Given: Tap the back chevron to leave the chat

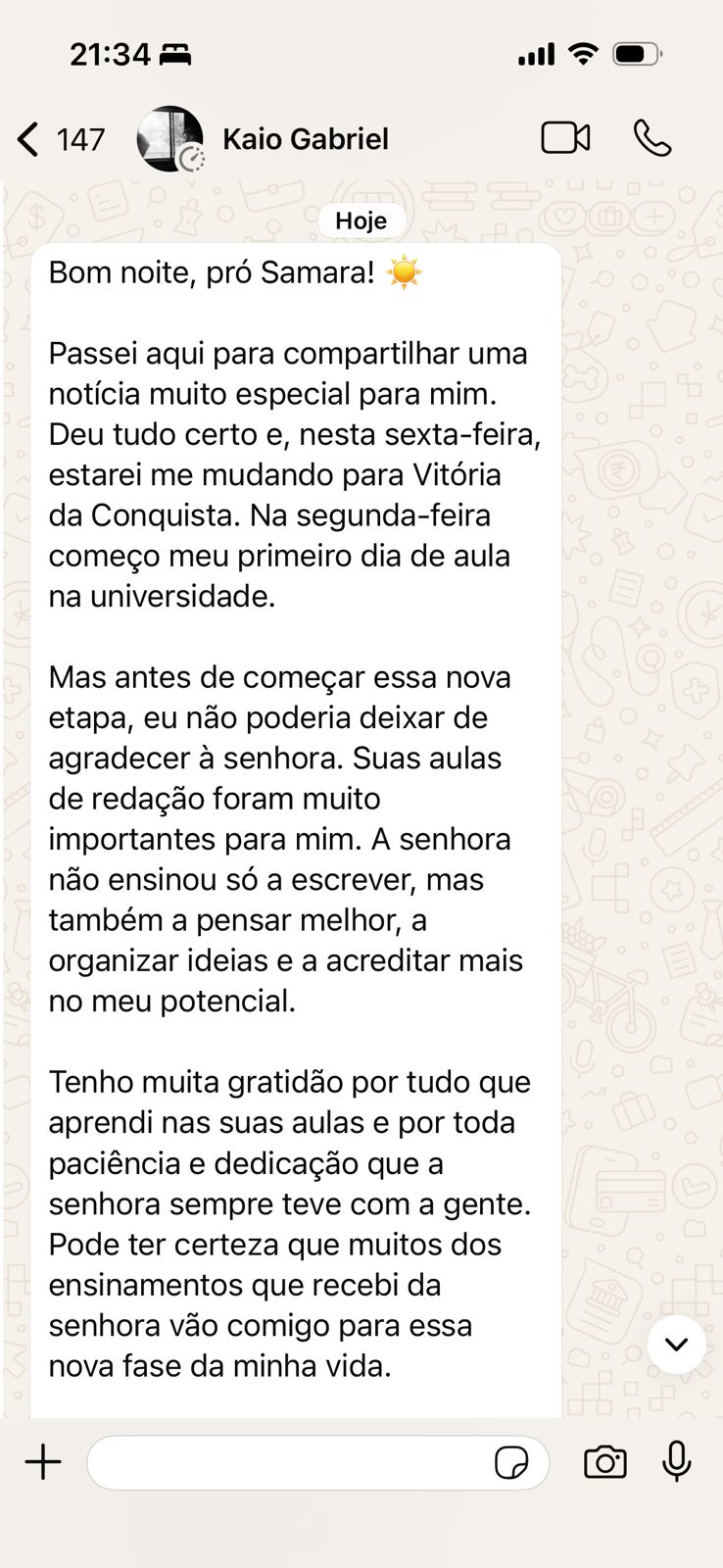Looking at the screenshot, I should click(27, 138).
